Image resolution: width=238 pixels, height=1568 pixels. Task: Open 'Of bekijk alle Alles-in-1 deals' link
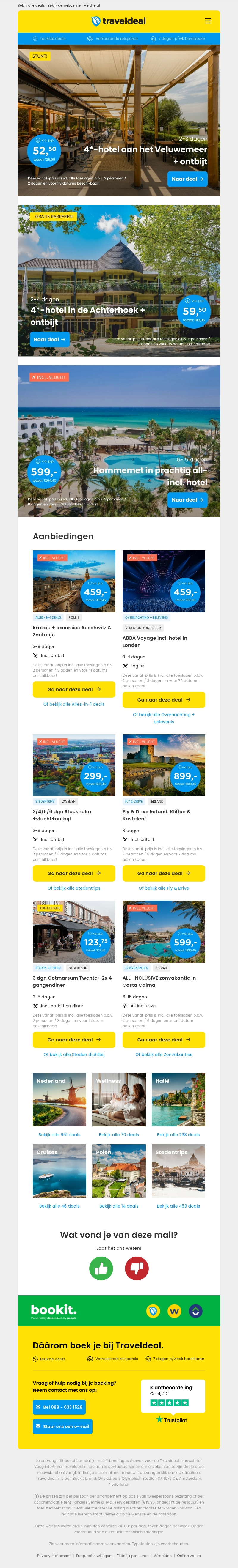click(74, 704)
